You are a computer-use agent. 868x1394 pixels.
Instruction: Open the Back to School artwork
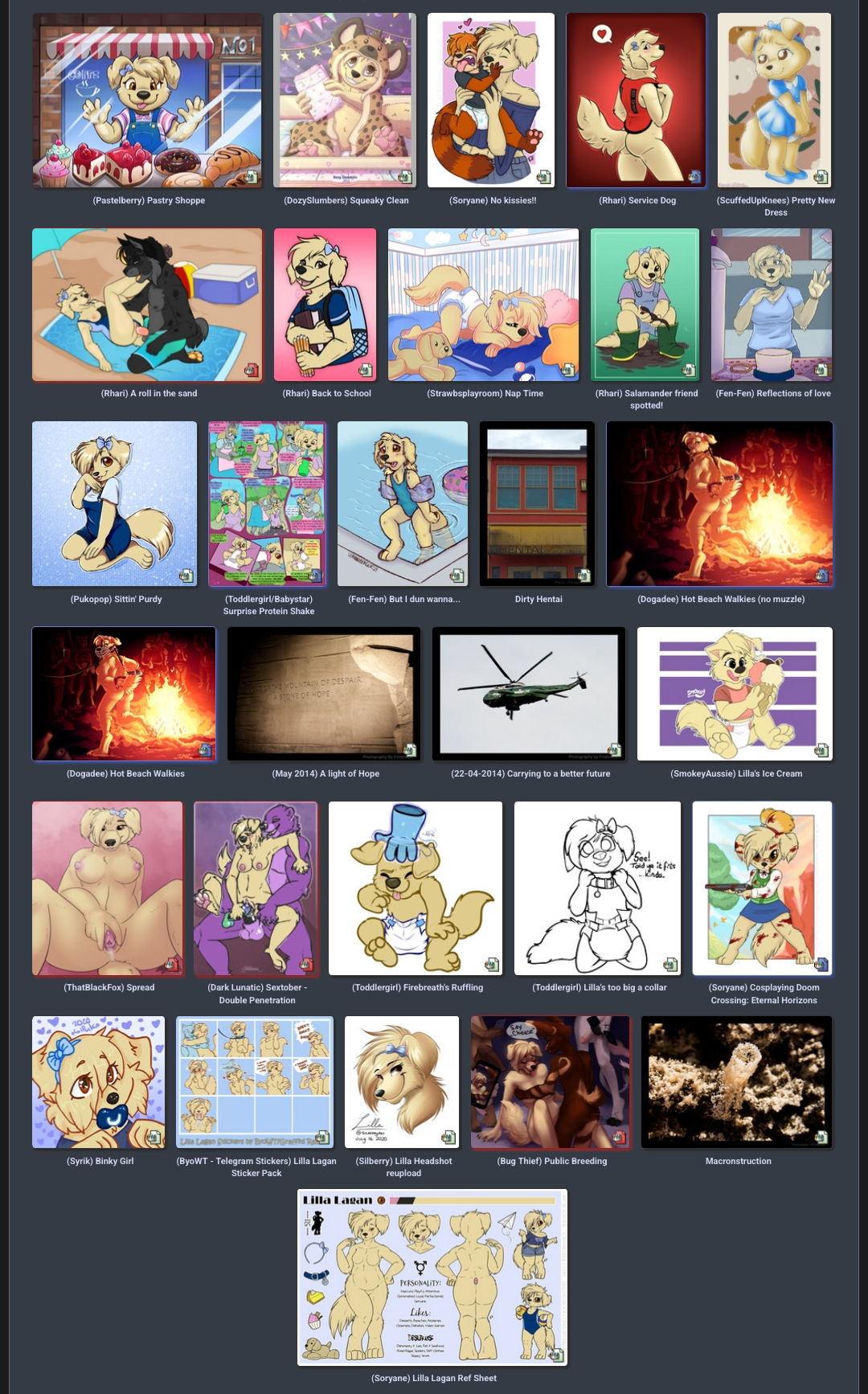pos(325,305)
